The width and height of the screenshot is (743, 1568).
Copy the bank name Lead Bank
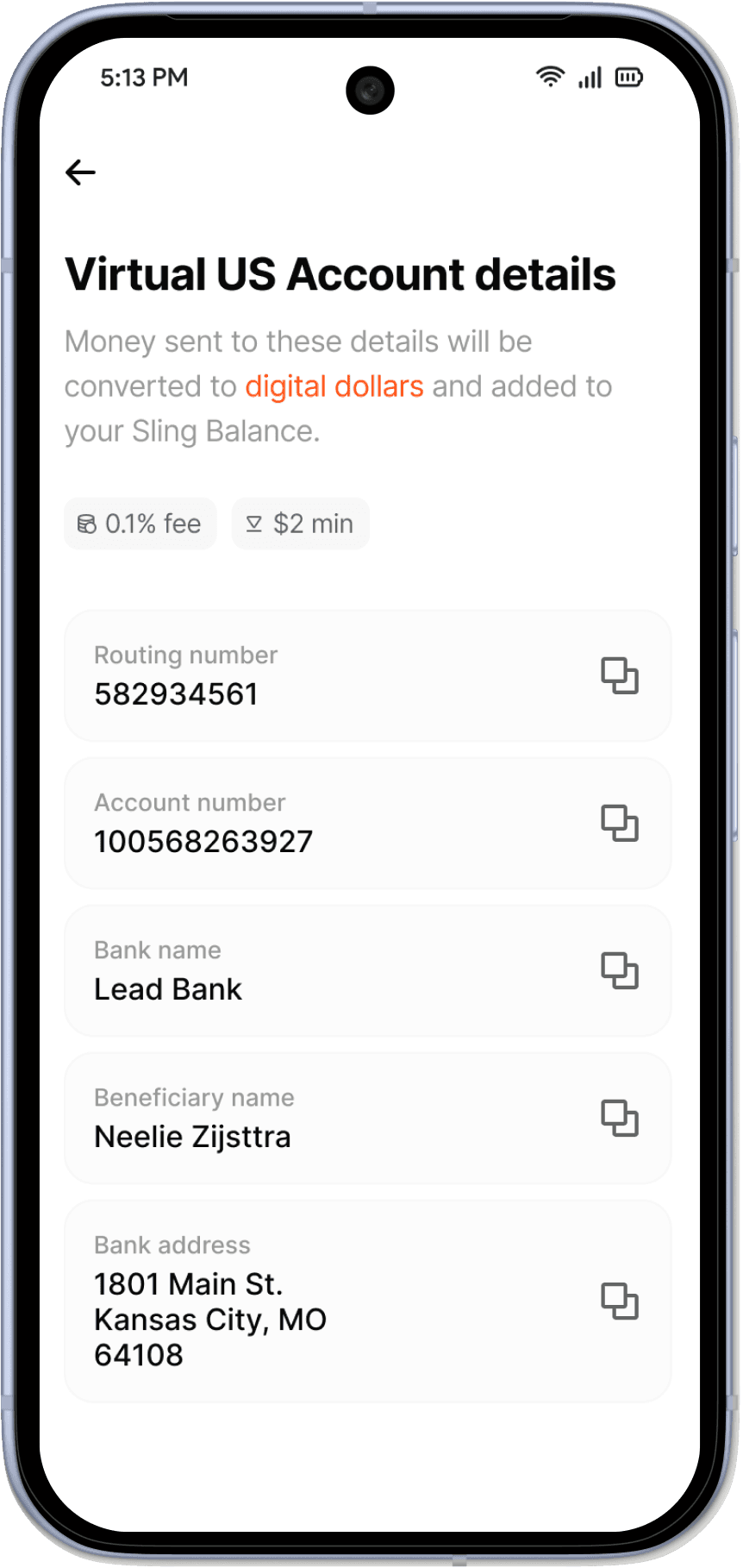coord(619,970)
